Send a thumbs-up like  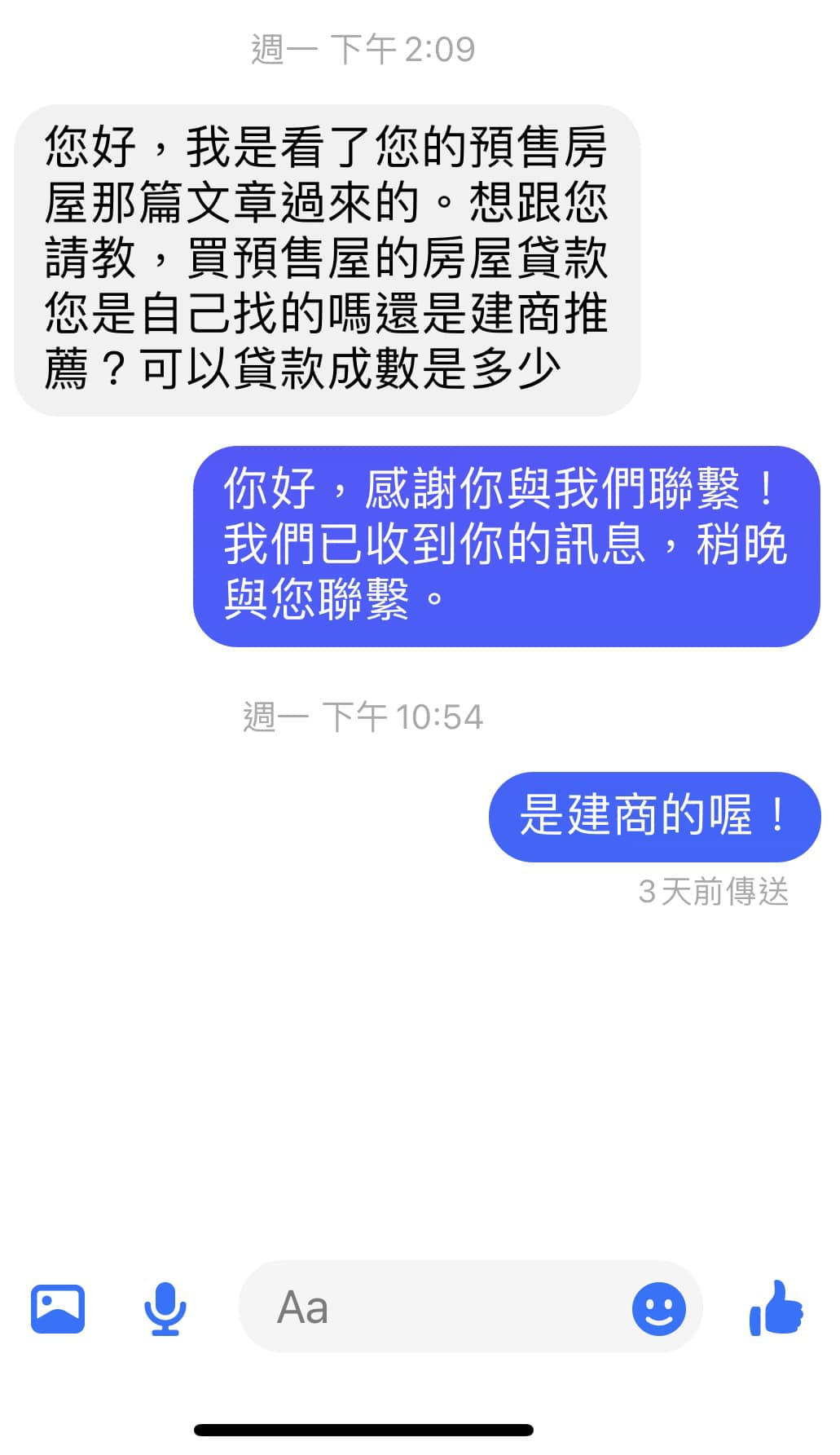pos(776,1307)
